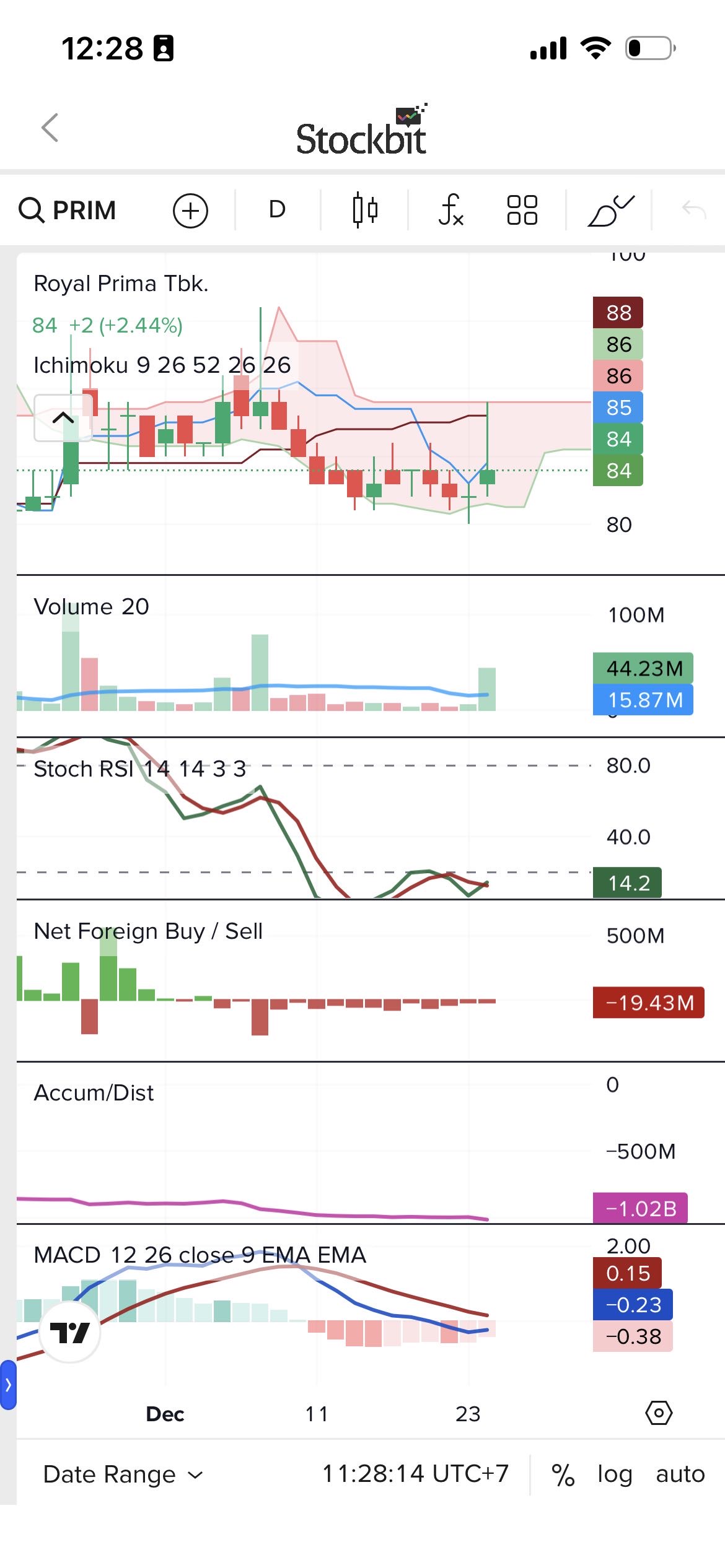This screenshot has width=725, height=1568.
Task: Open the fx indicators menu
Action: [450, 210]
